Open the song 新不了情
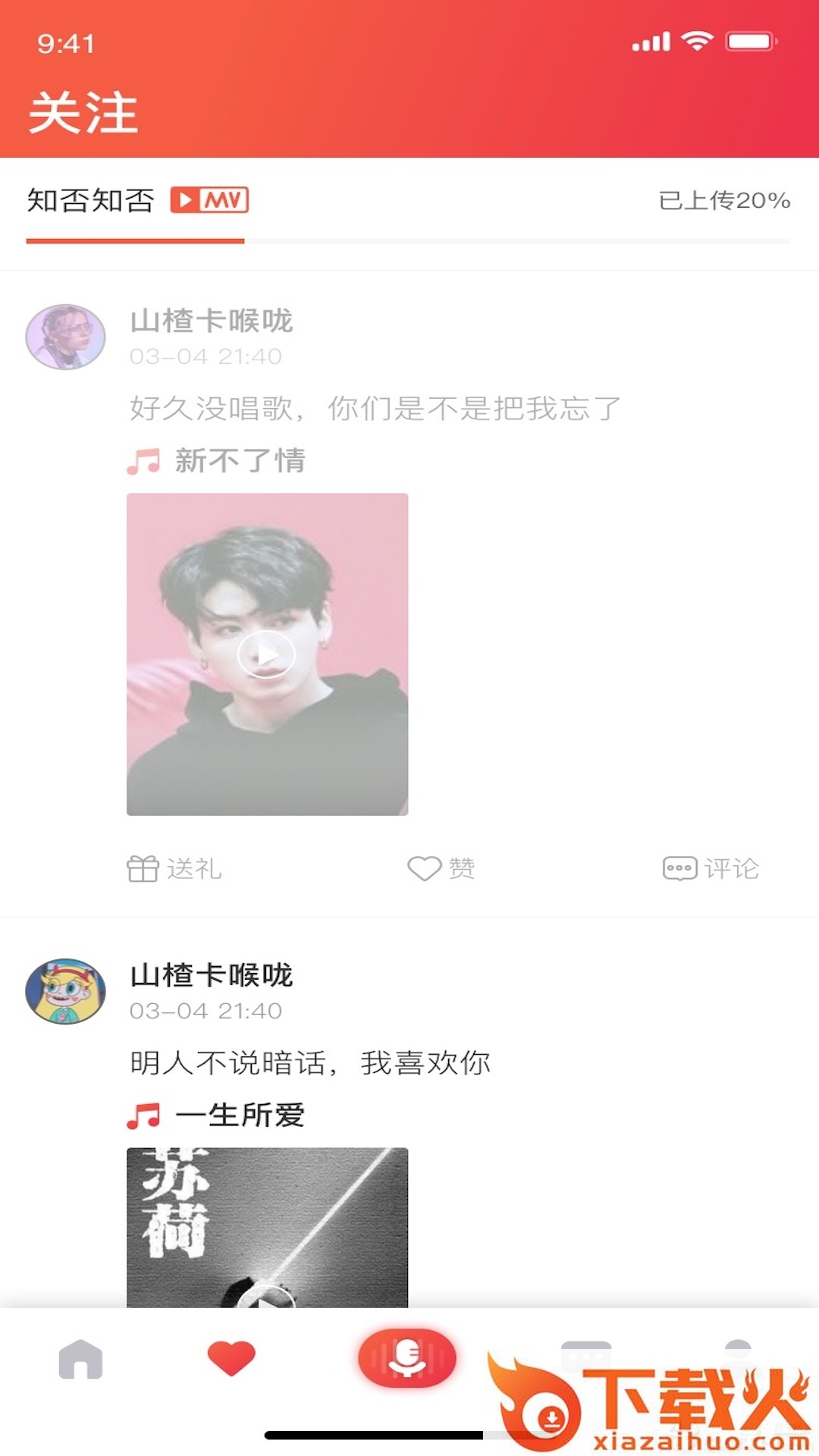 pos(239,460)
